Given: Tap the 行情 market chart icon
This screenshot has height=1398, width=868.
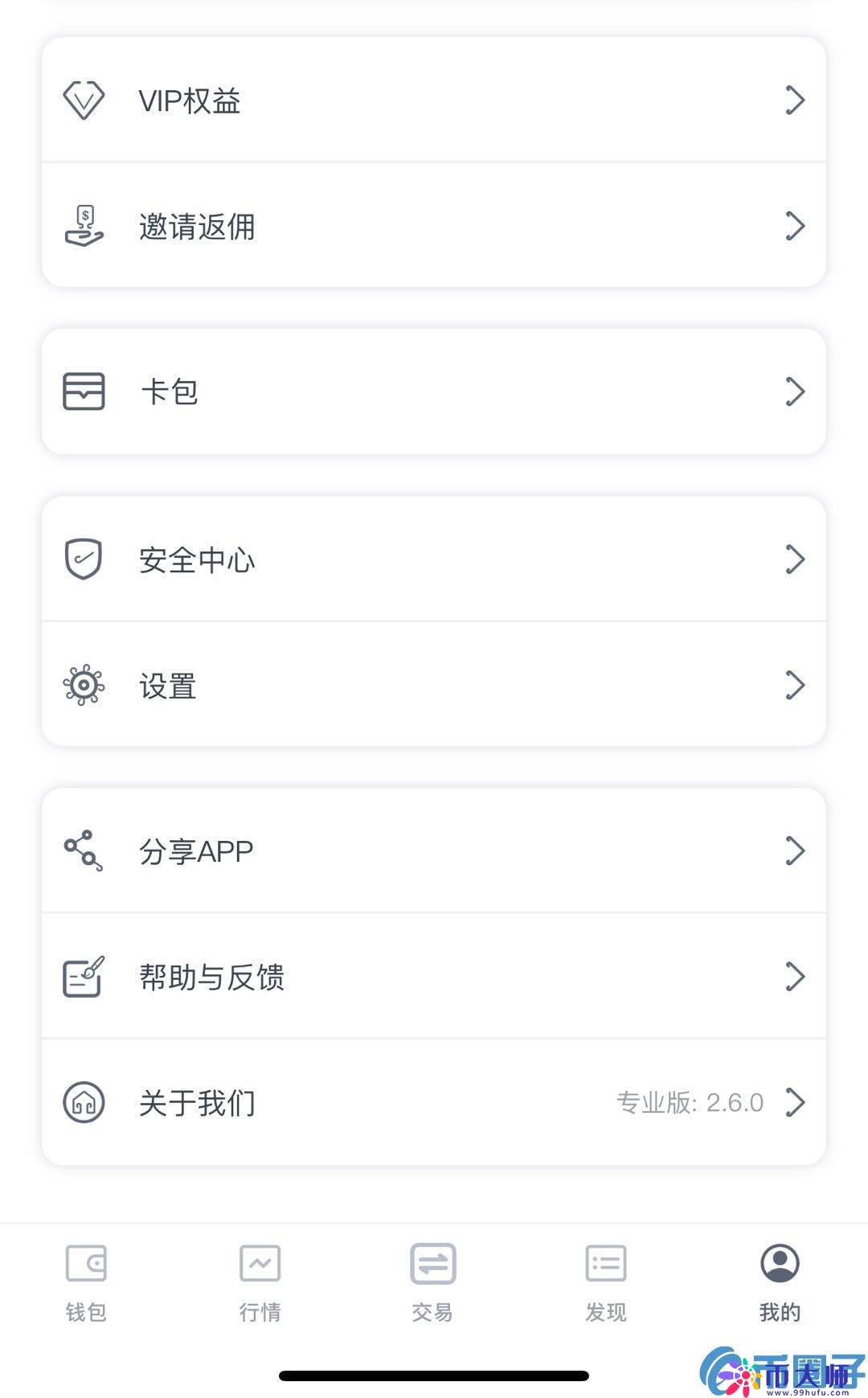Looking at the screenshot, I should pyautogui.click(x=260, y=1264).
